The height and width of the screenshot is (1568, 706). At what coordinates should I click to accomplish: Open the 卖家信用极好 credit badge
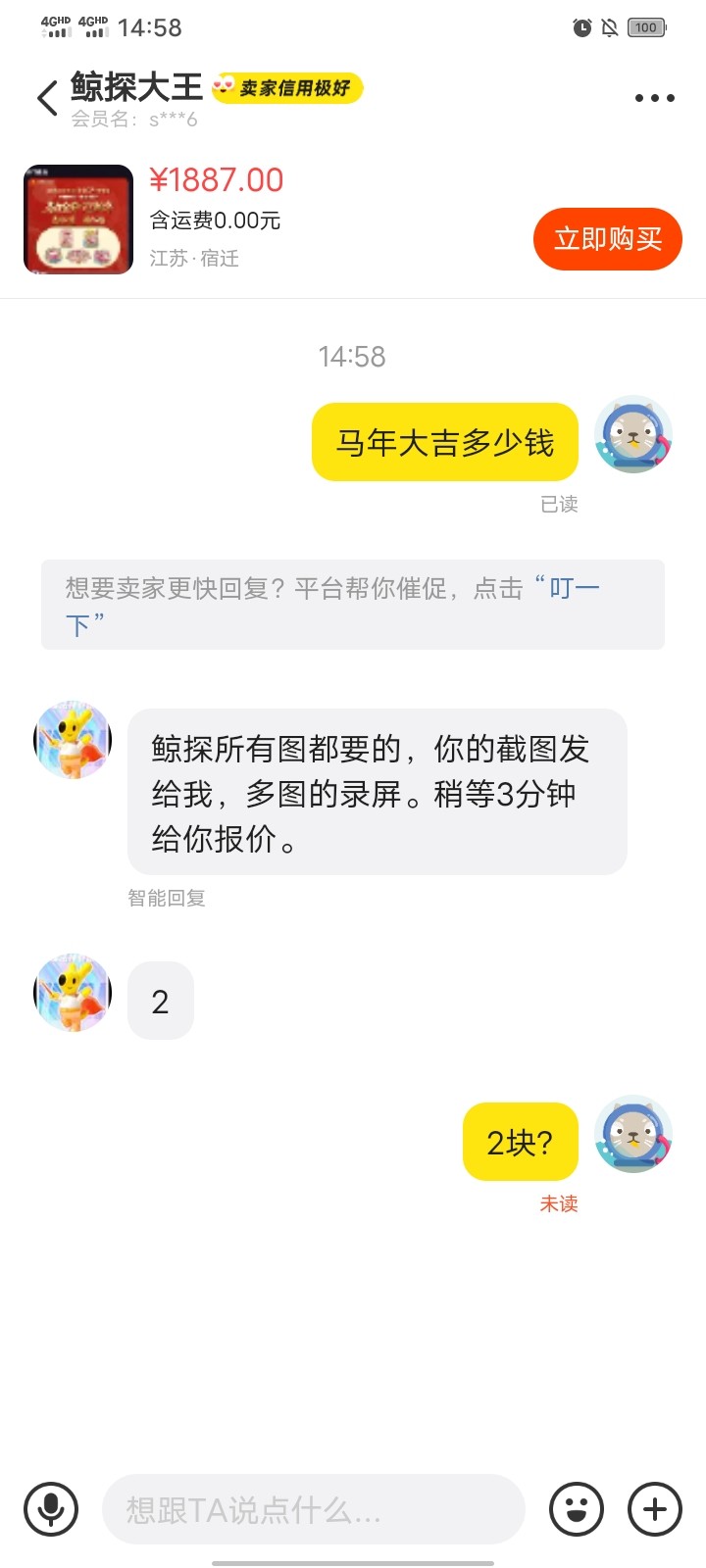point(288,88)
